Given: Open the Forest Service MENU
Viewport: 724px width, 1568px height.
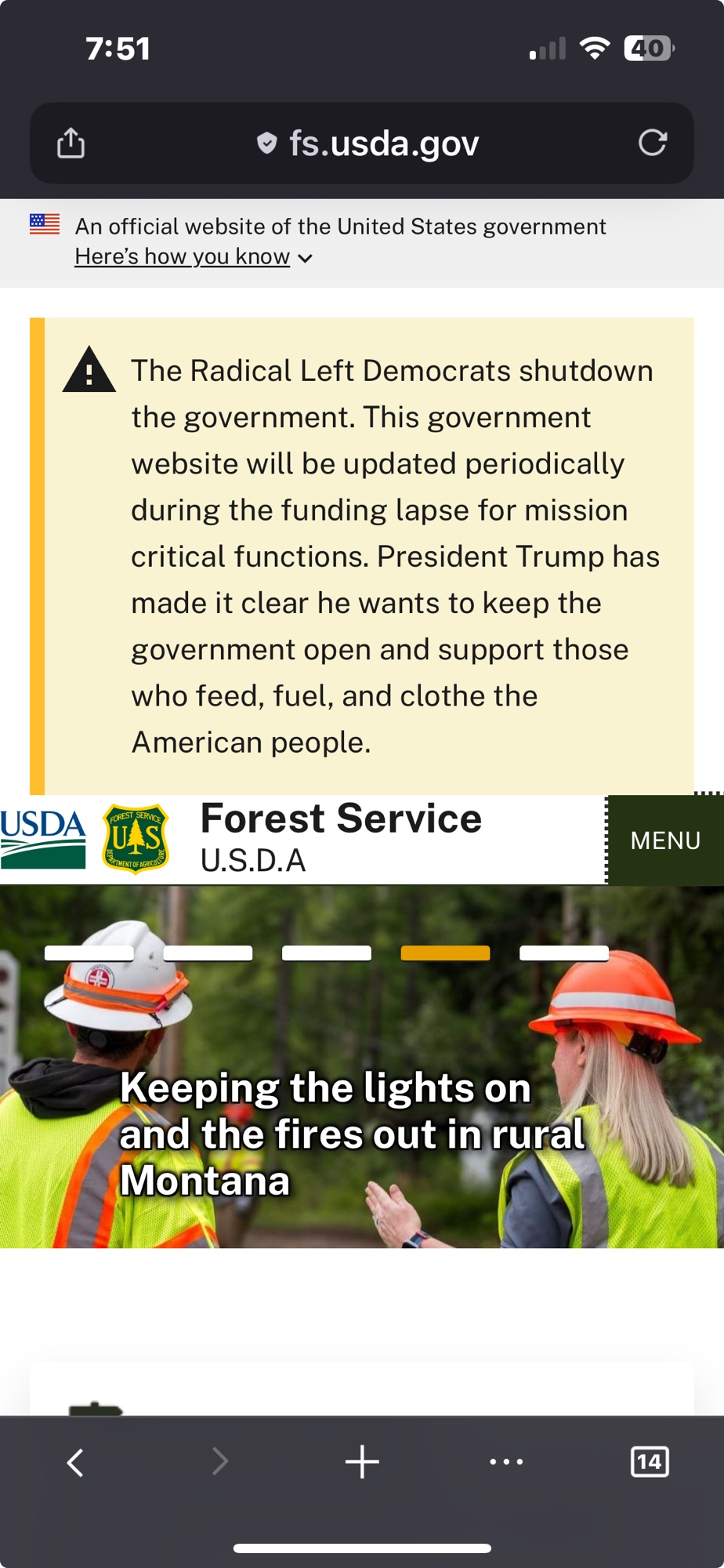Looking at the screenshot, I should tap(665, 840).
